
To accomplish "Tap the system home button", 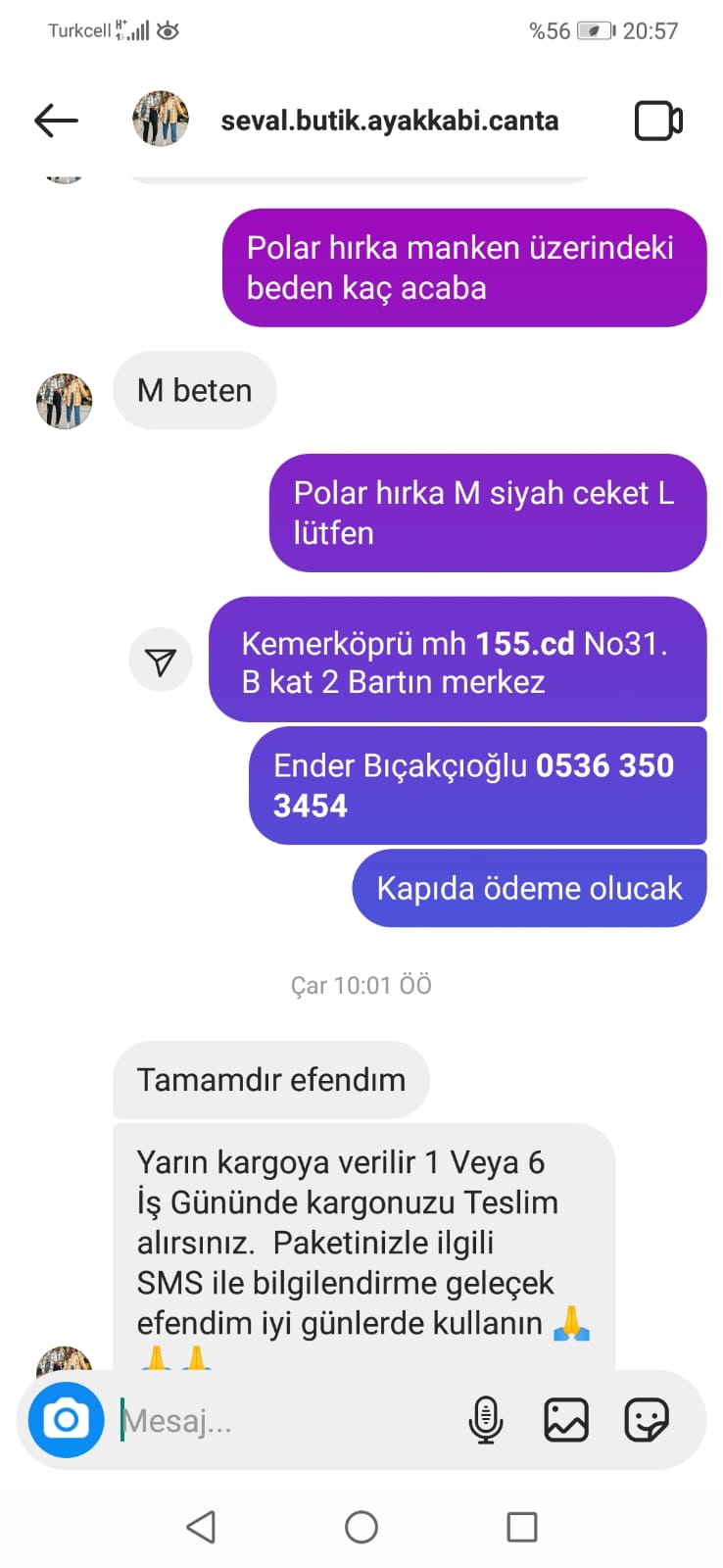I will coord(361,1527).
